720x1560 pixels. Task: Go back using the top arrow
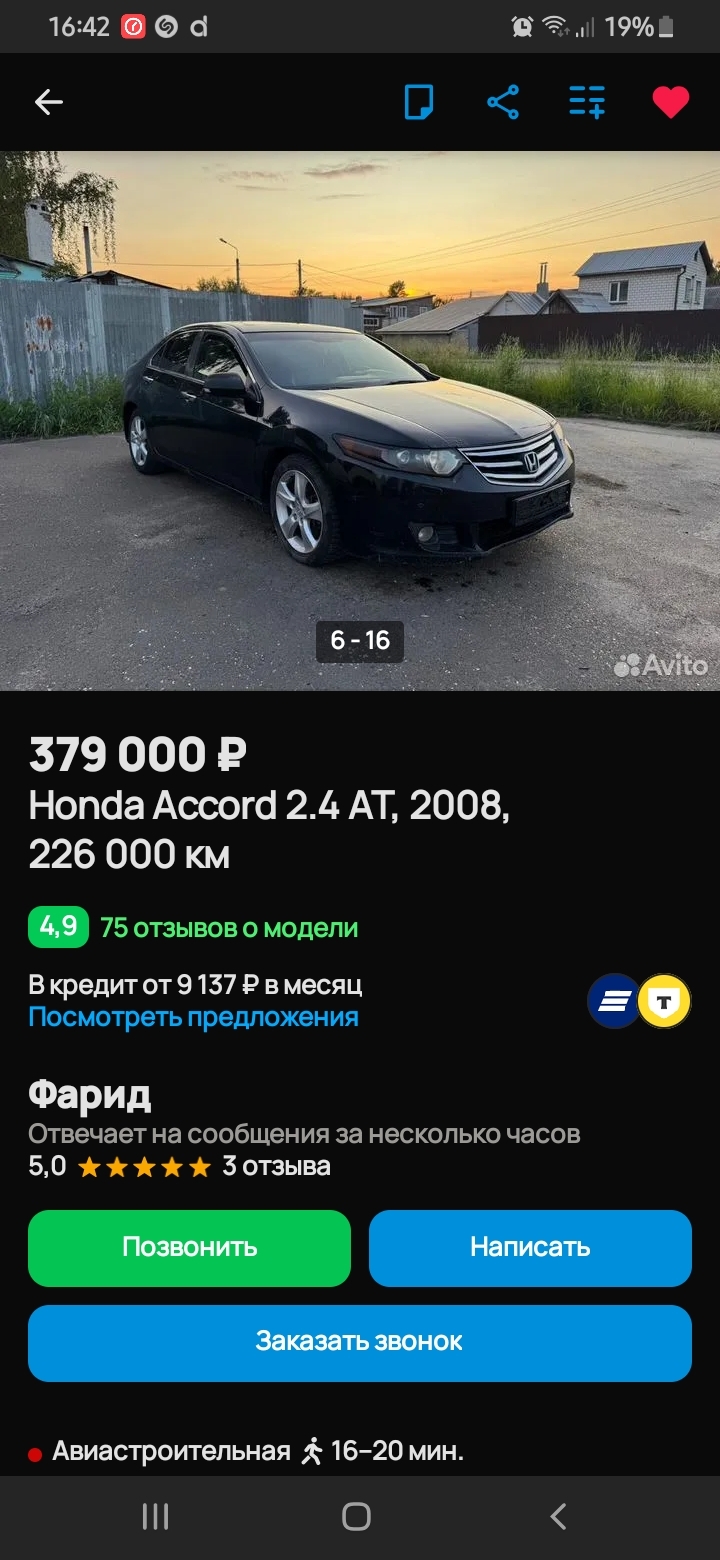point(48,102)
